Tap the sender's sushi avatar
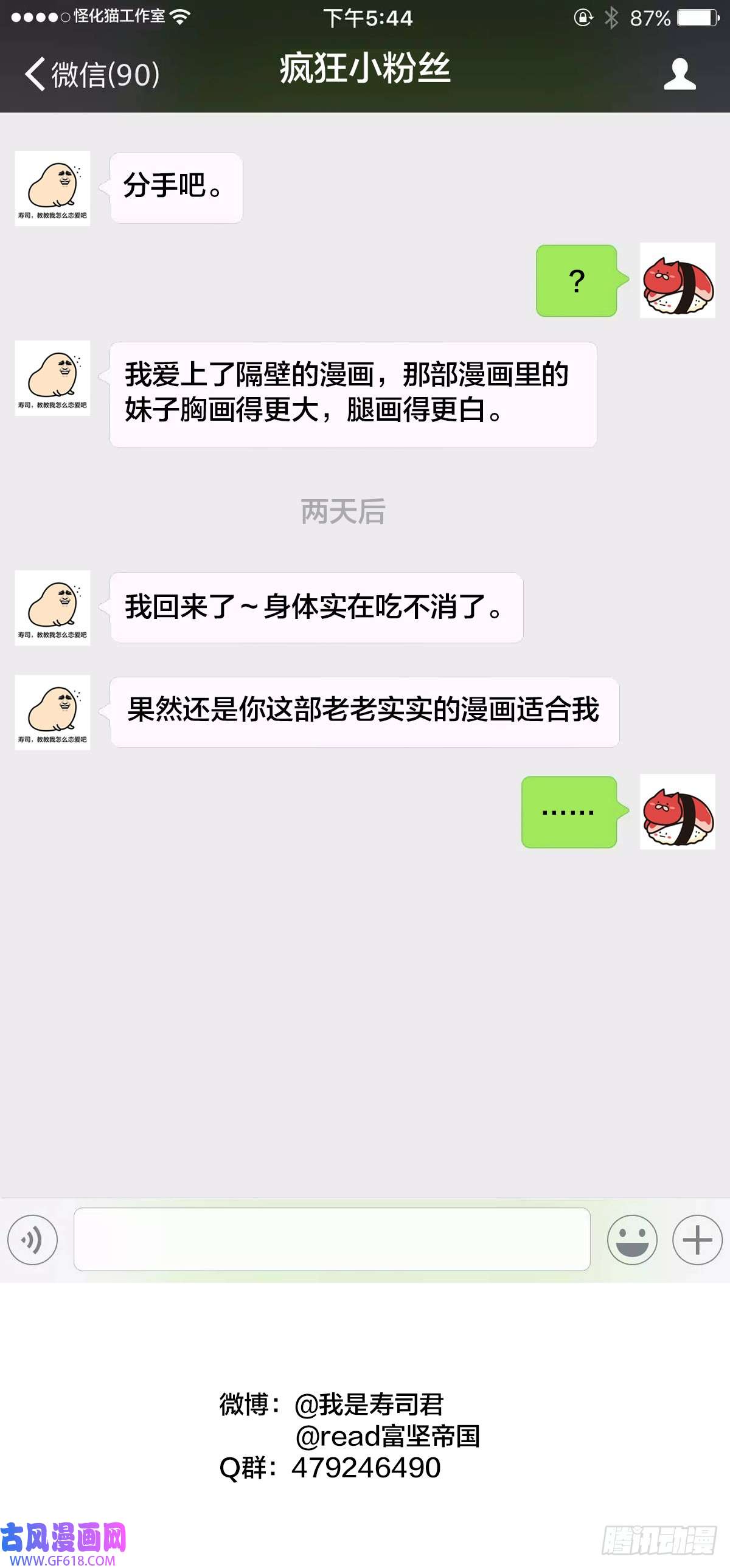 pos(677,281)
